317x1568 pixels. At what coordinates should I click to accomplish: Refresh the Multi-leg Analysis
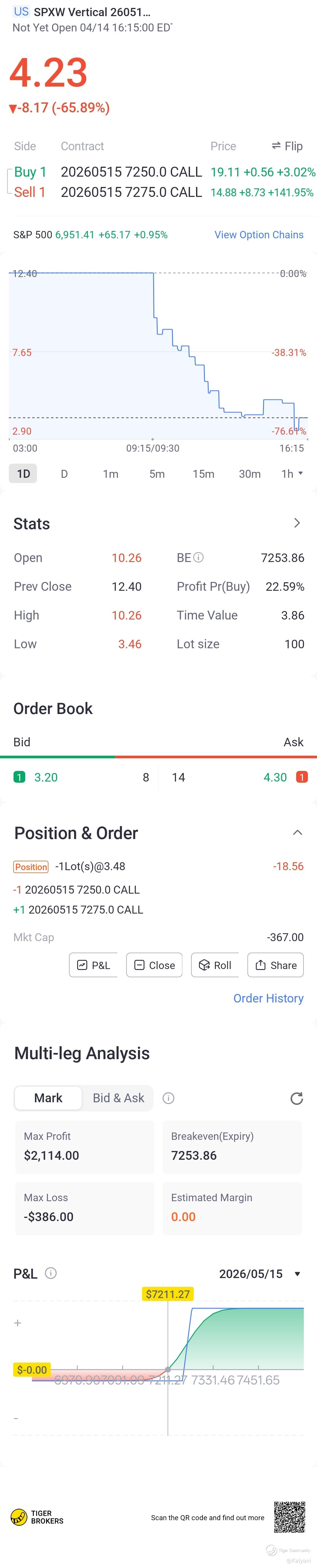296,1098
